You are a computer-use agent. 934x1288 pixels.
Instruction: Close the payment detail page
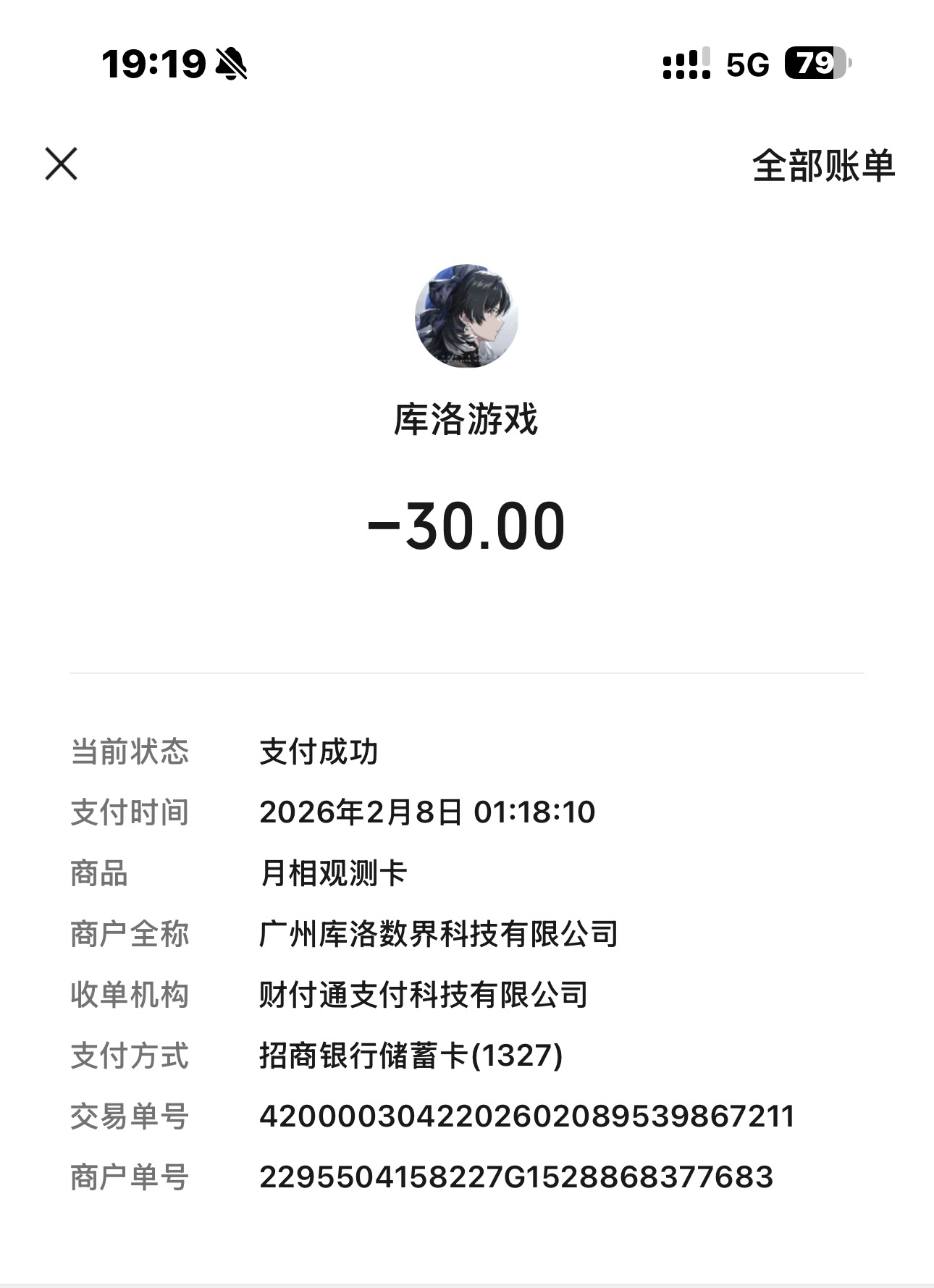61,164
